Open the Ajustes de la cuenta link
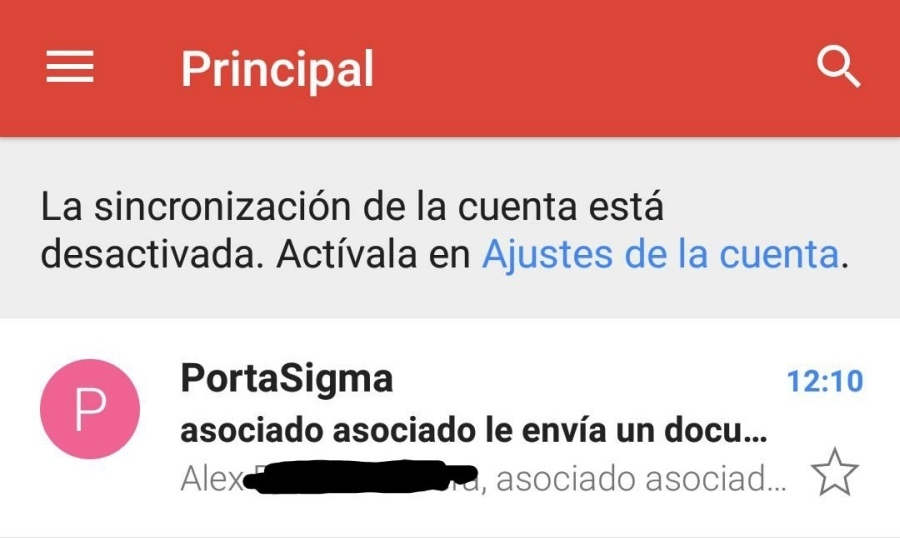900x538 pixels. pyautogui.click(x=660, y=255)
